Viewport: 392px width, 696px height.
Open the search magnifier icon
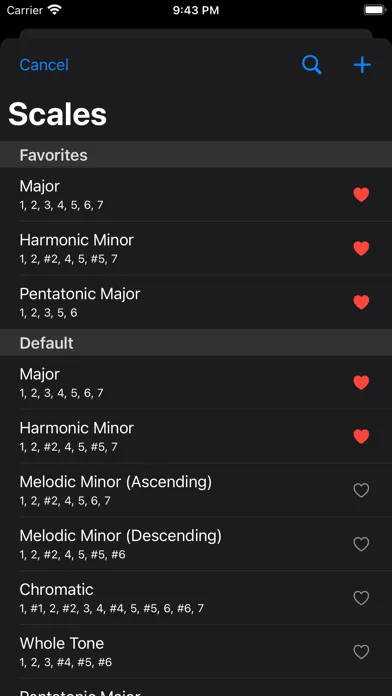(x=312, y=65)
